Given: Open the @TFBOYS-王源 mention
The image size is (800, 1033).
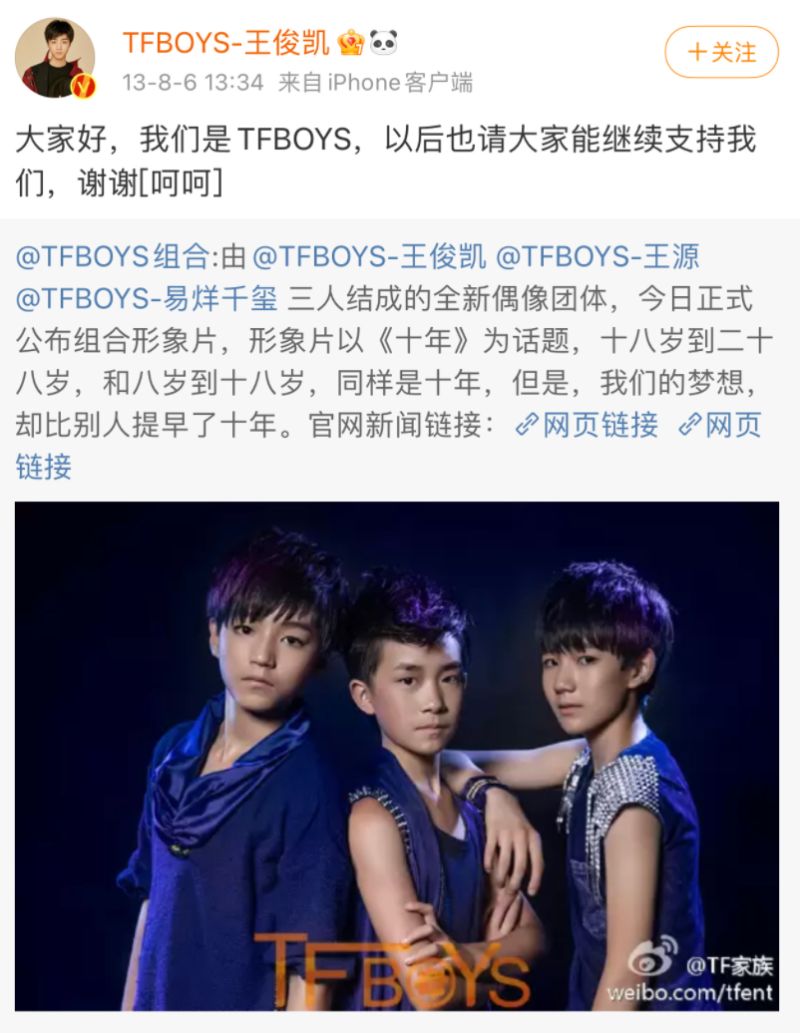Looking at the screenshot, I should click(x=598, y=257).
